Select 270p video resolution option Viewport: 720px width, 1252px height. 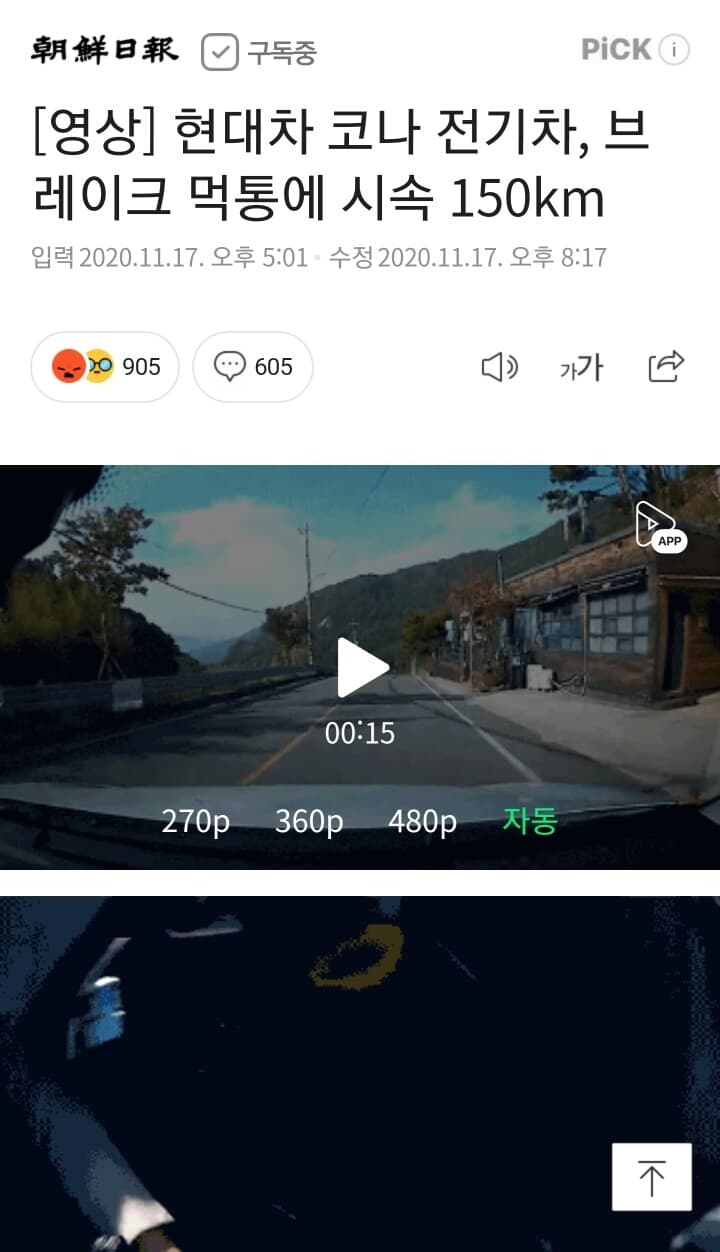coord(197,822)
